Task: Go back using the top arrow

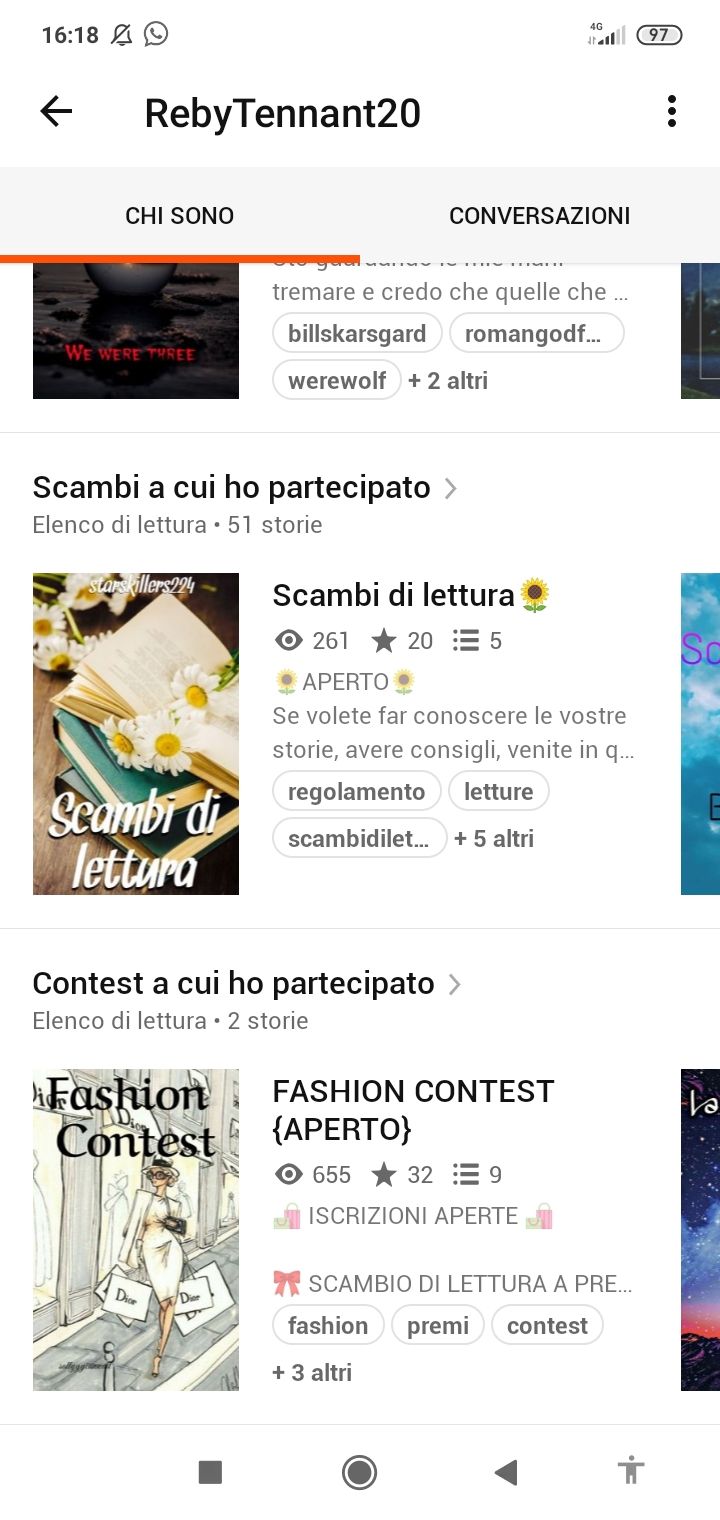Action: tap(56, 112)
